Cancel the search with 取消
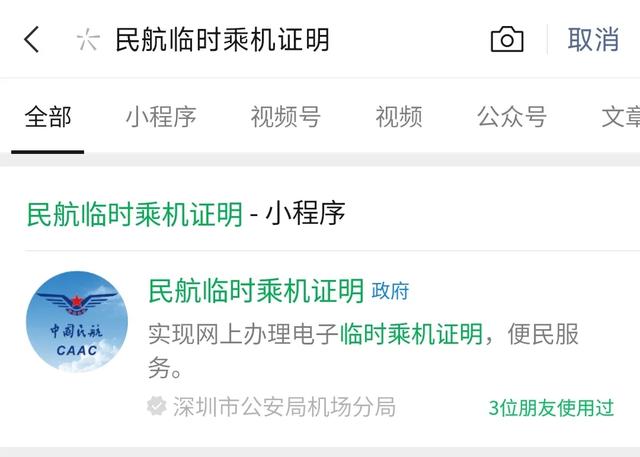Viewport: 640px width, 457px height. [x=593, y=40]
